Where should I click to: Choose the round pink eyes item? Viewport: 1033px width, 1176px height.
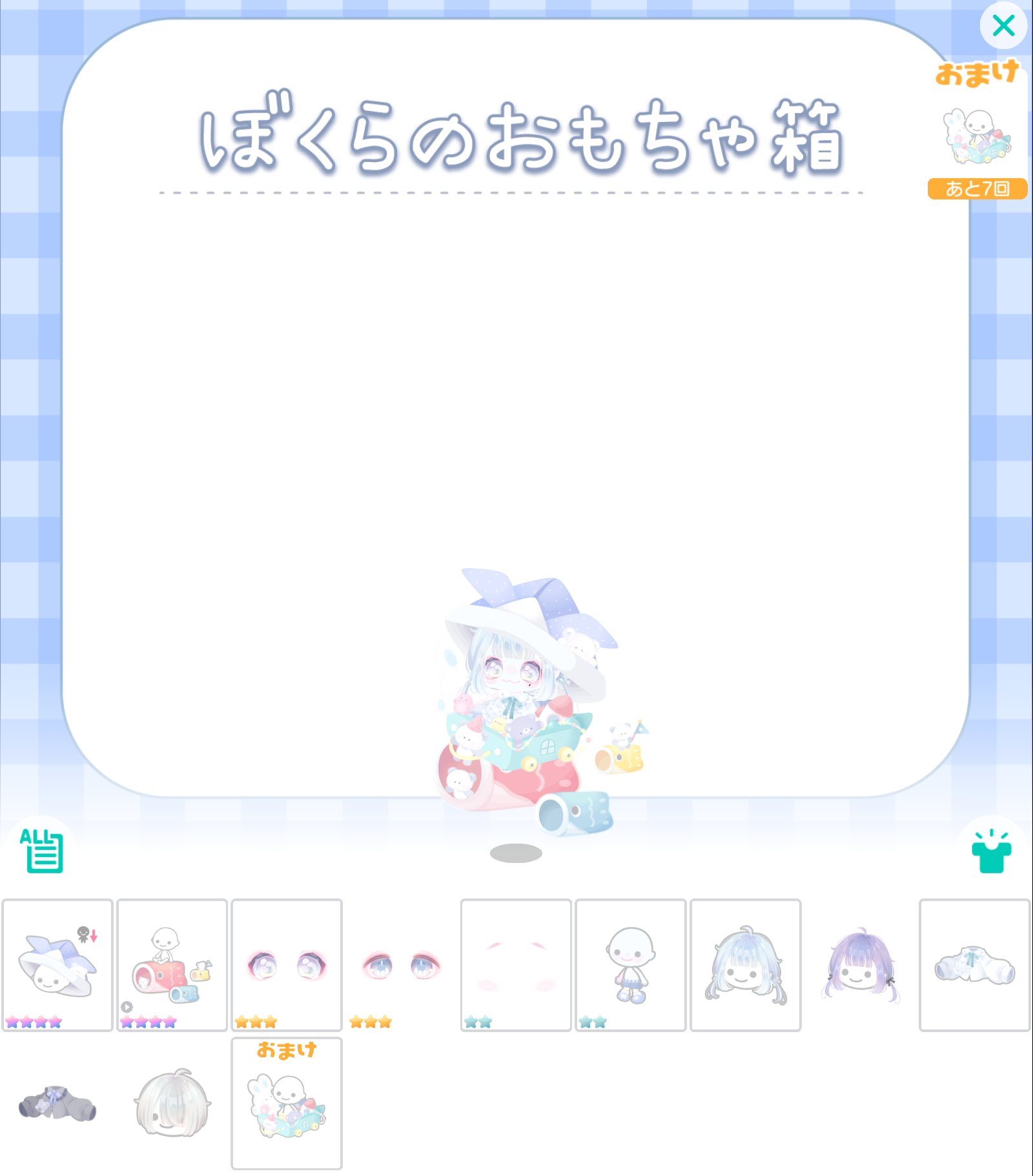coord(287,964)
